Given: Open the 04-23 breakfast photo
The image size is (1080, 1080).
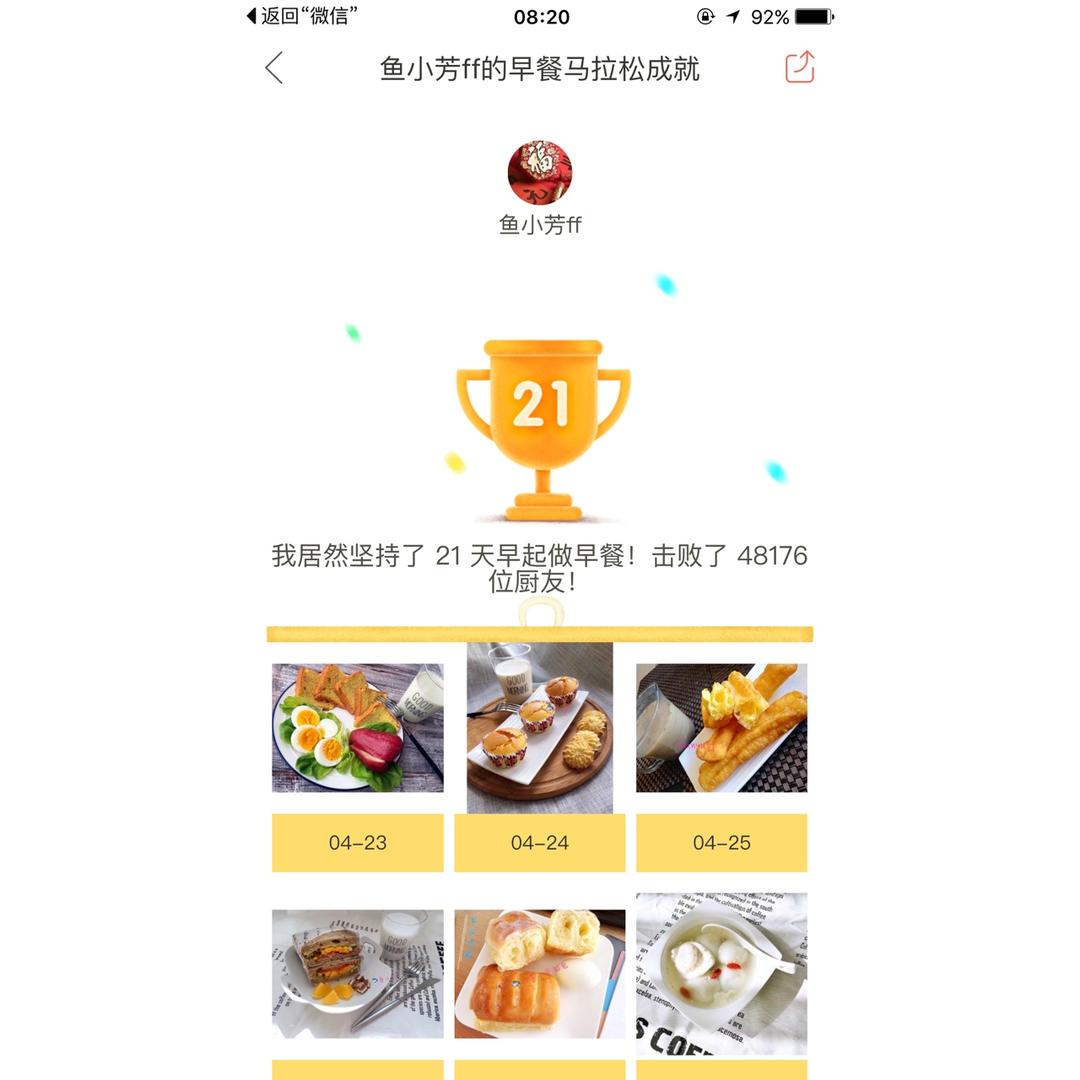Looking at the screenshot, I should (358, 728).
